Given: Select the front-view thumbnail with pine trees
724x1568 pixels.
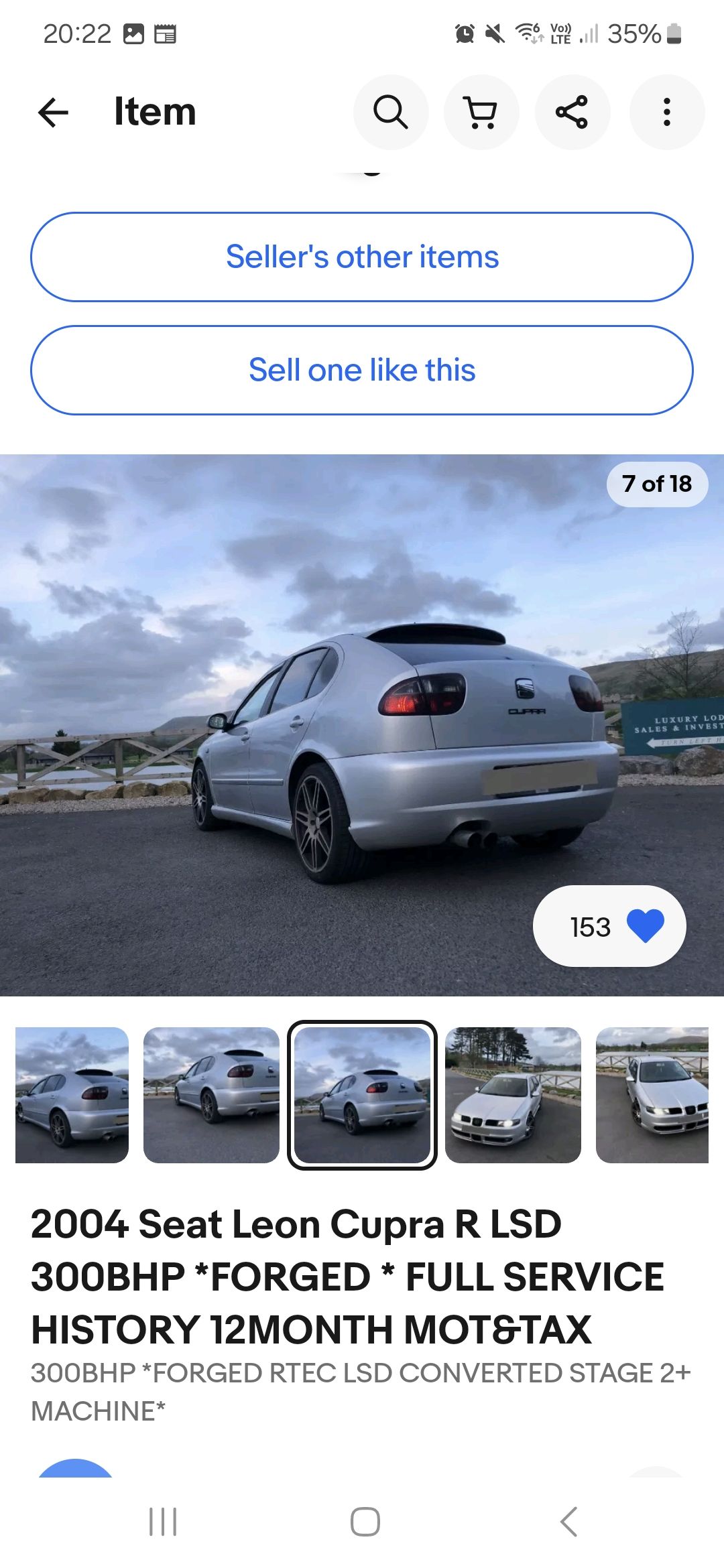Looking at the screenshot, I should coord(513,1095).
